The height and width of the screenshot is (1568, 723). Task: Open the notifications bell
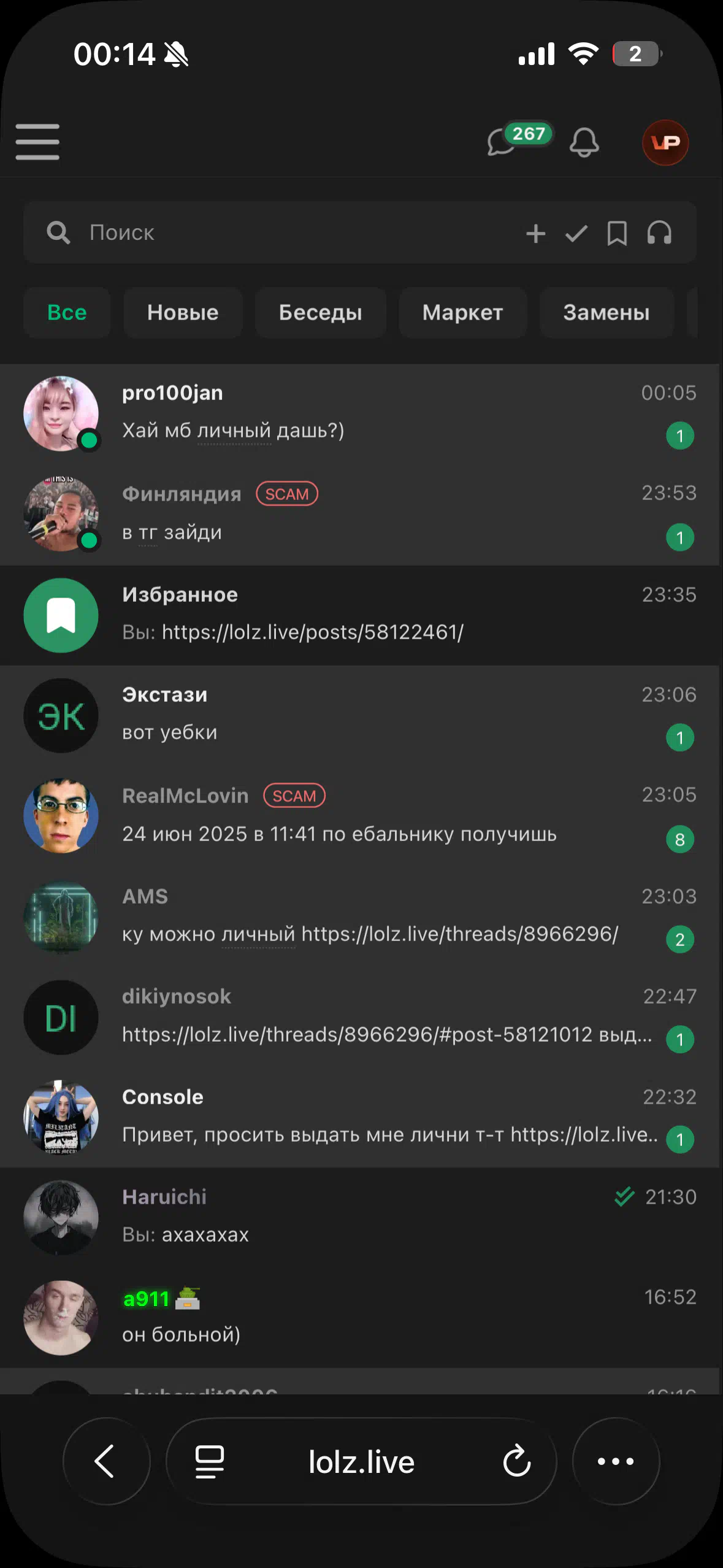point(584,142)
